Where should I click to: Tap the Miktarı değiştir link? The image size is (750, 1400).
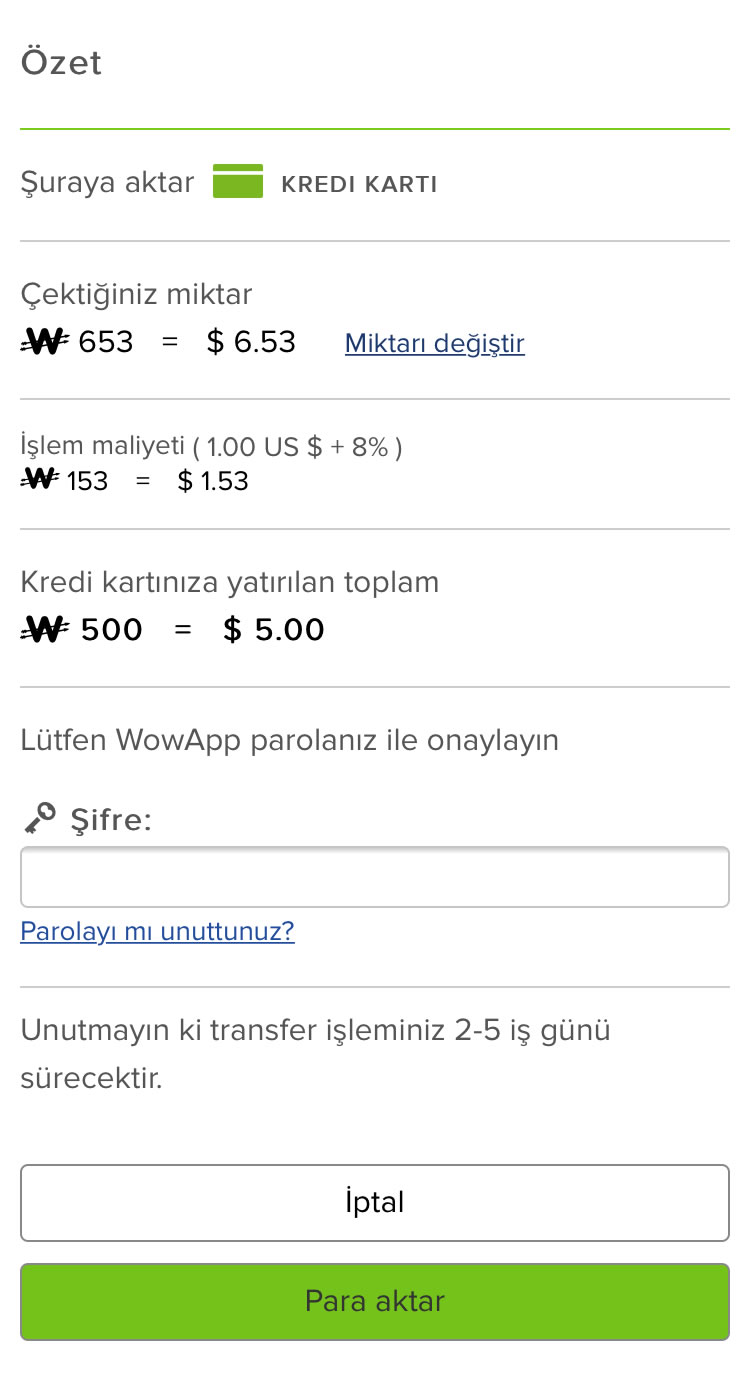435,344
